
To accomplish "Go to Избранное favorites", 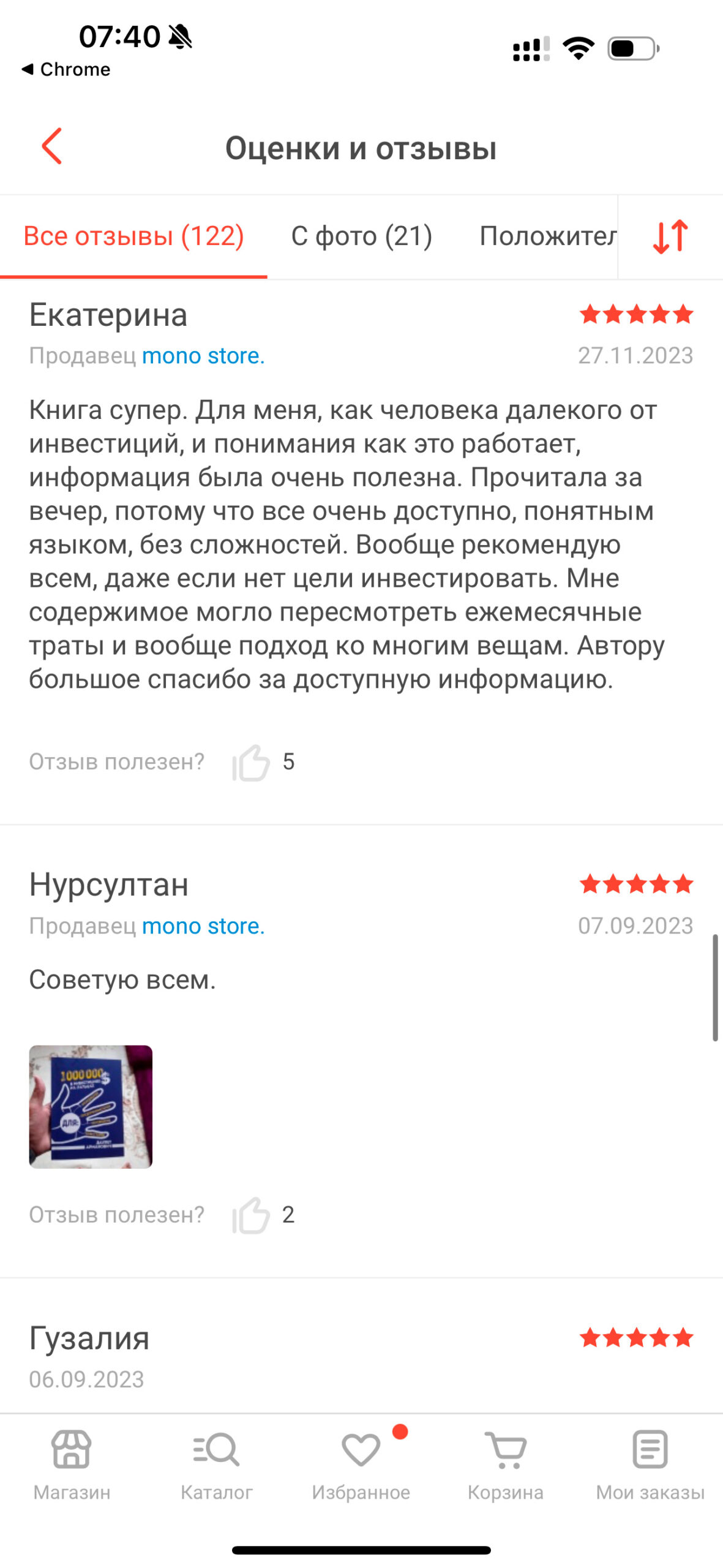I will tap(361, 1465).
